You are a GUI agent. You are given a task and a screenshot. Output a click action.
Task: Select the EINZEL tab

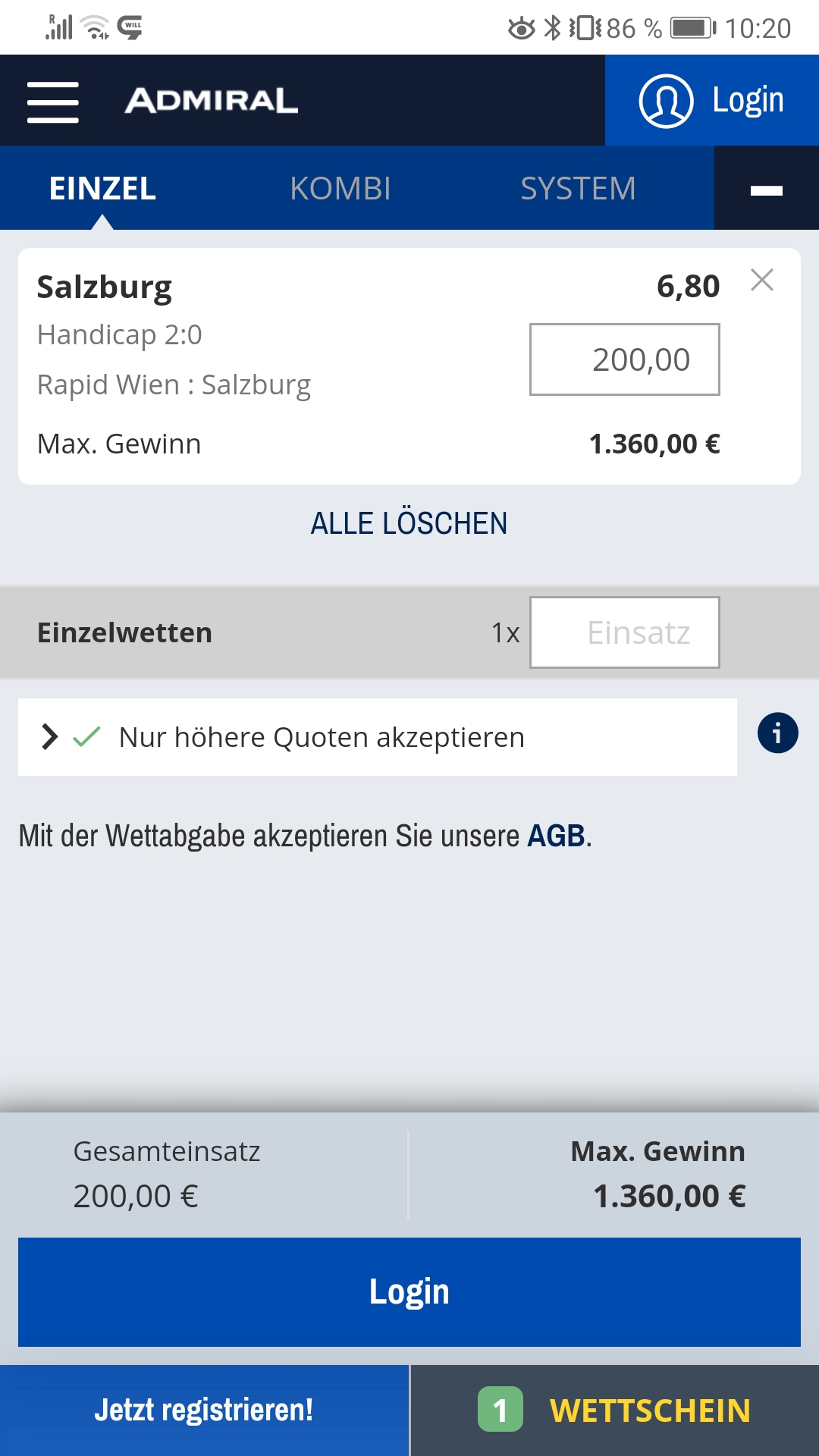[102, 188]
